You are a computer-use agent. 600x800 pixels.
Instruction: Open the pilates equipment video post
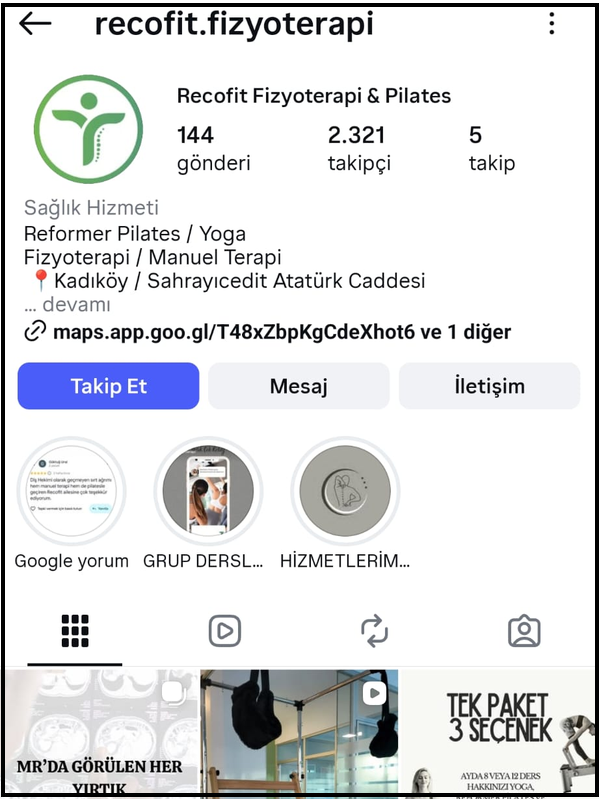tap(299, 735)
